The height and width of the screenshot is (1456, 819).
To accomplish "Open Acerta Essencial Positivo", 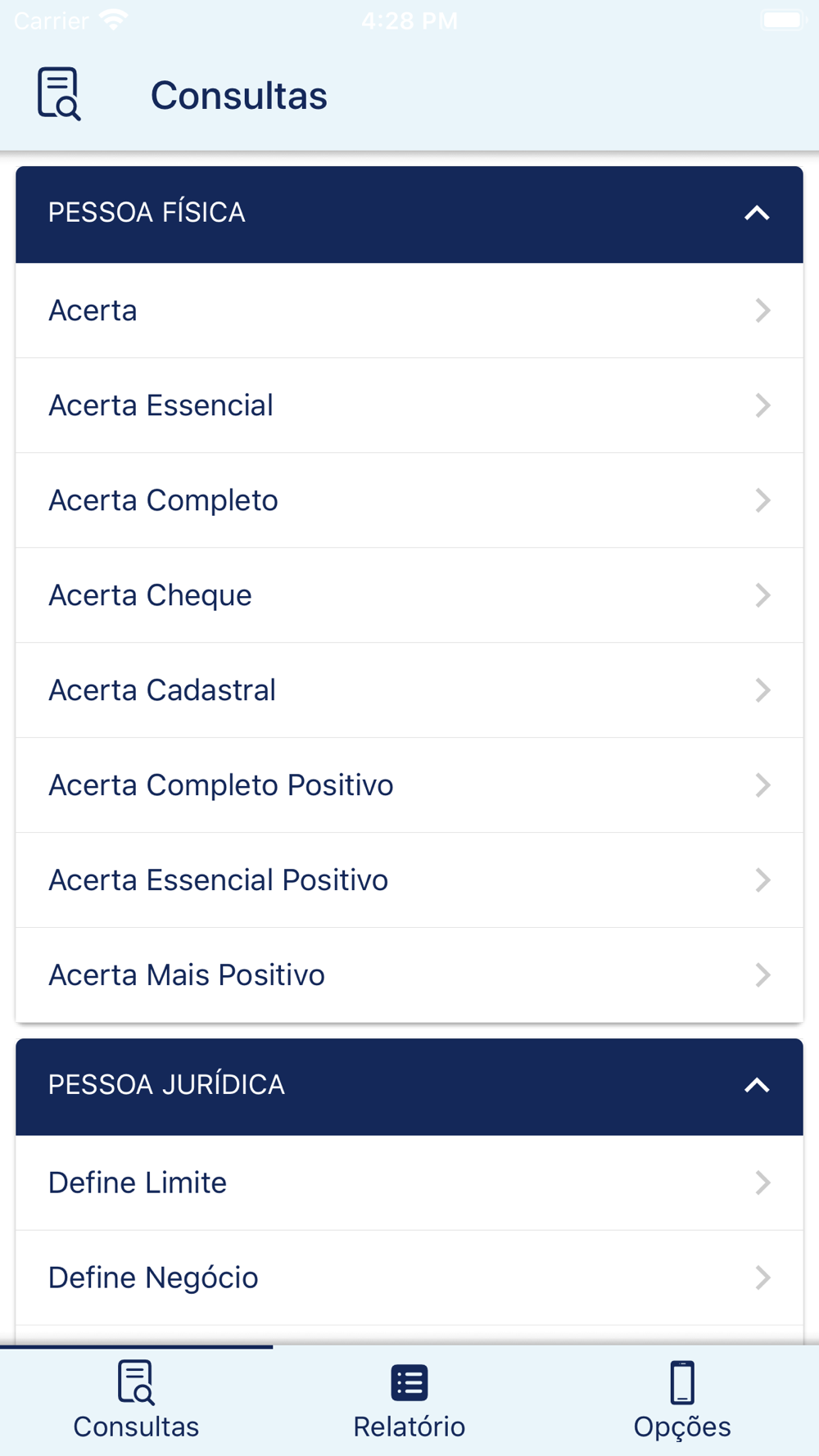I will point(409,880).
